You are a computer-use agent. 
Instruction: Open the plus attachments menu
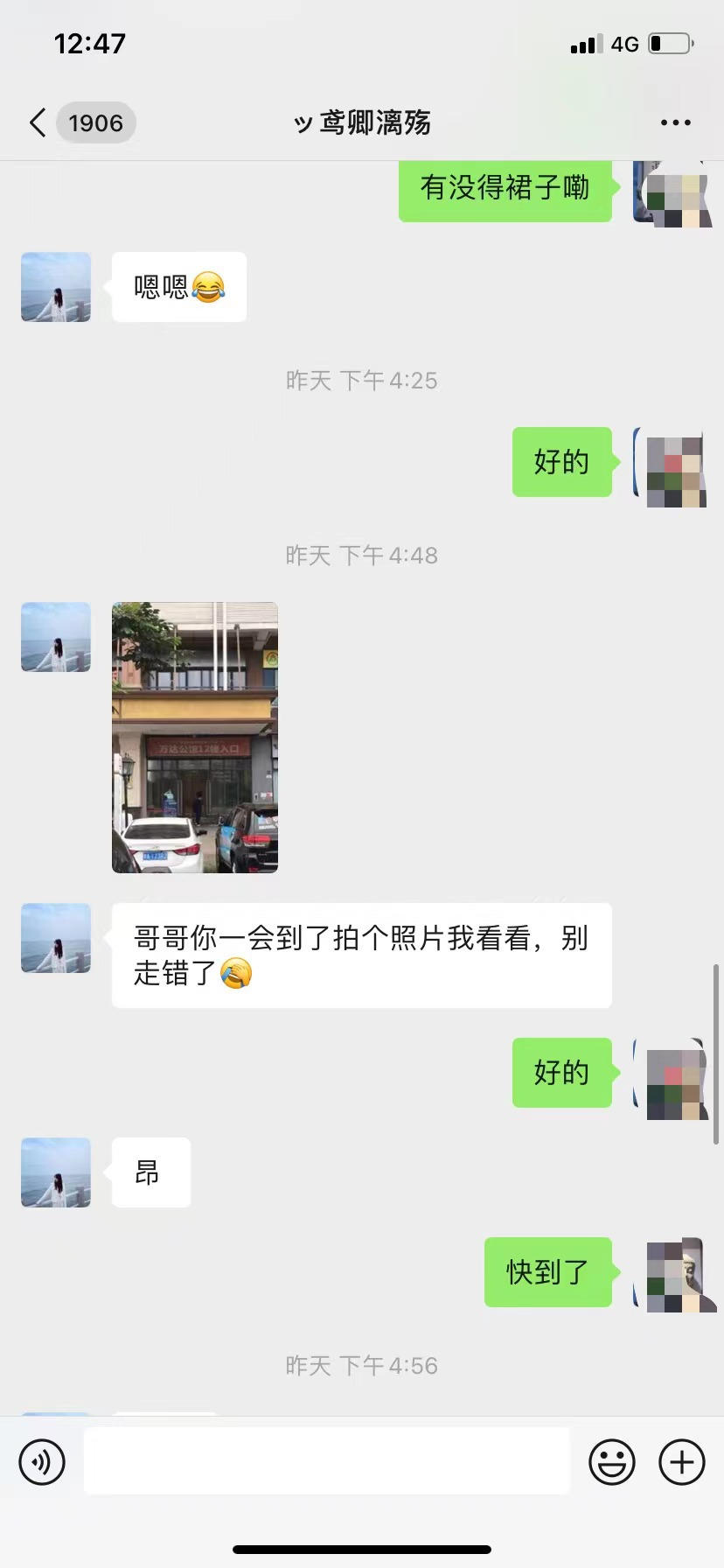[682, 1461]
